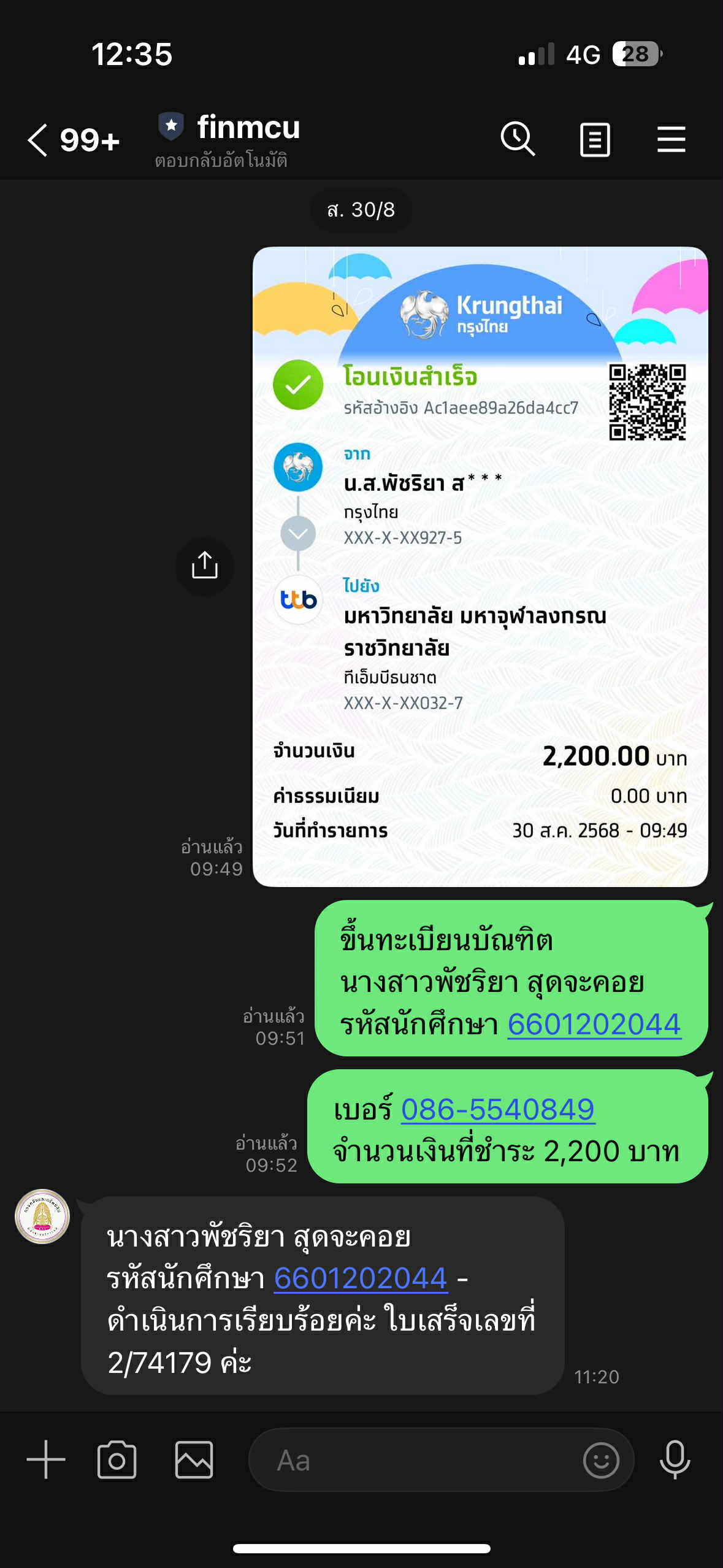Screen dimensions: 723x1568
Task: Open the notes icon in the header
Action: coord(594,140)
